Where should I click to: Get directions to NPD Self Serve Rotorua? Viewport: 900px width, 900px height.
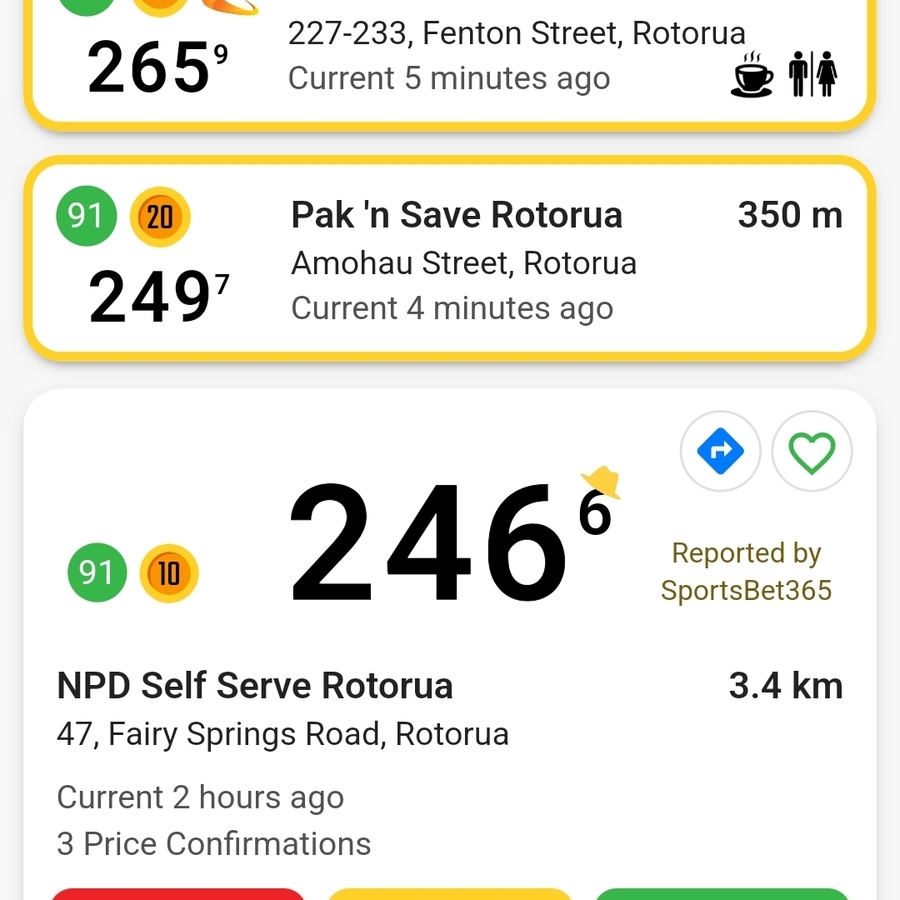[720, 453]
